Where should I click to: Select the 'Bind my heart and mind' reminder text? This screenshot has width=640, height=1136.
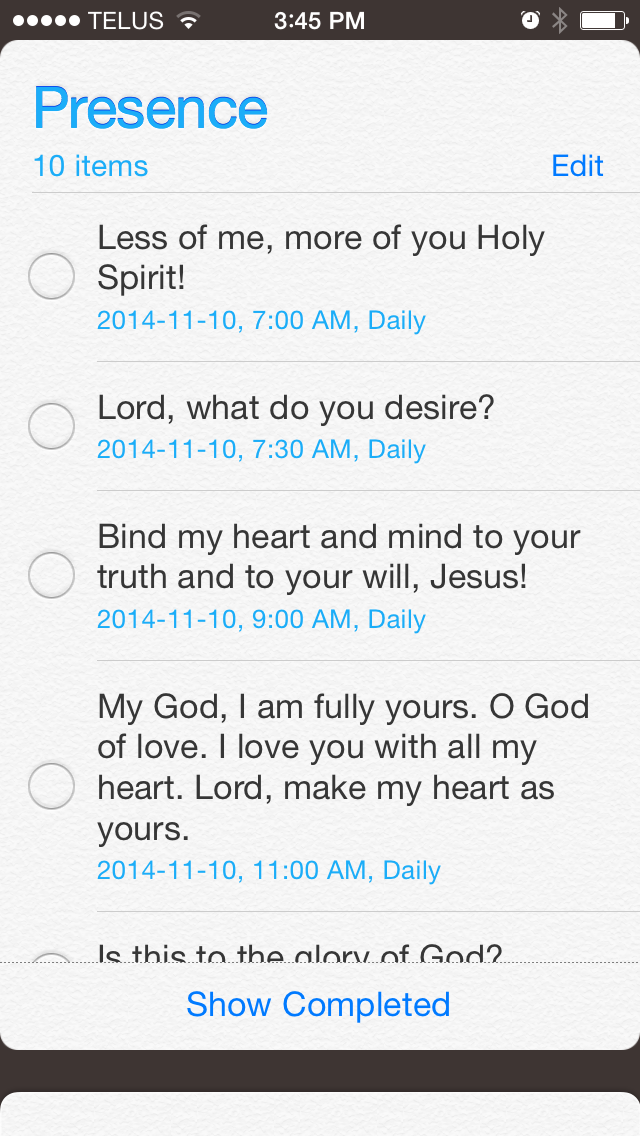[338, 556]
